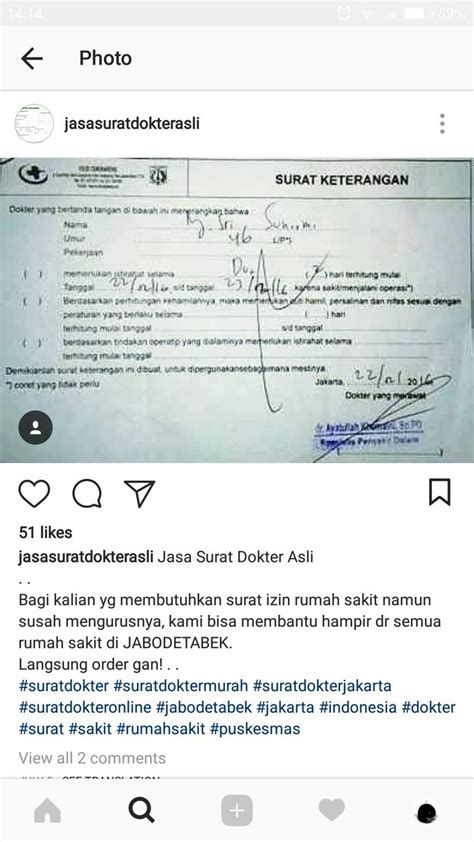This screenshot has height=842, width=474.
Task: View the list of 51 likes
Action: (x=46, y=532)
